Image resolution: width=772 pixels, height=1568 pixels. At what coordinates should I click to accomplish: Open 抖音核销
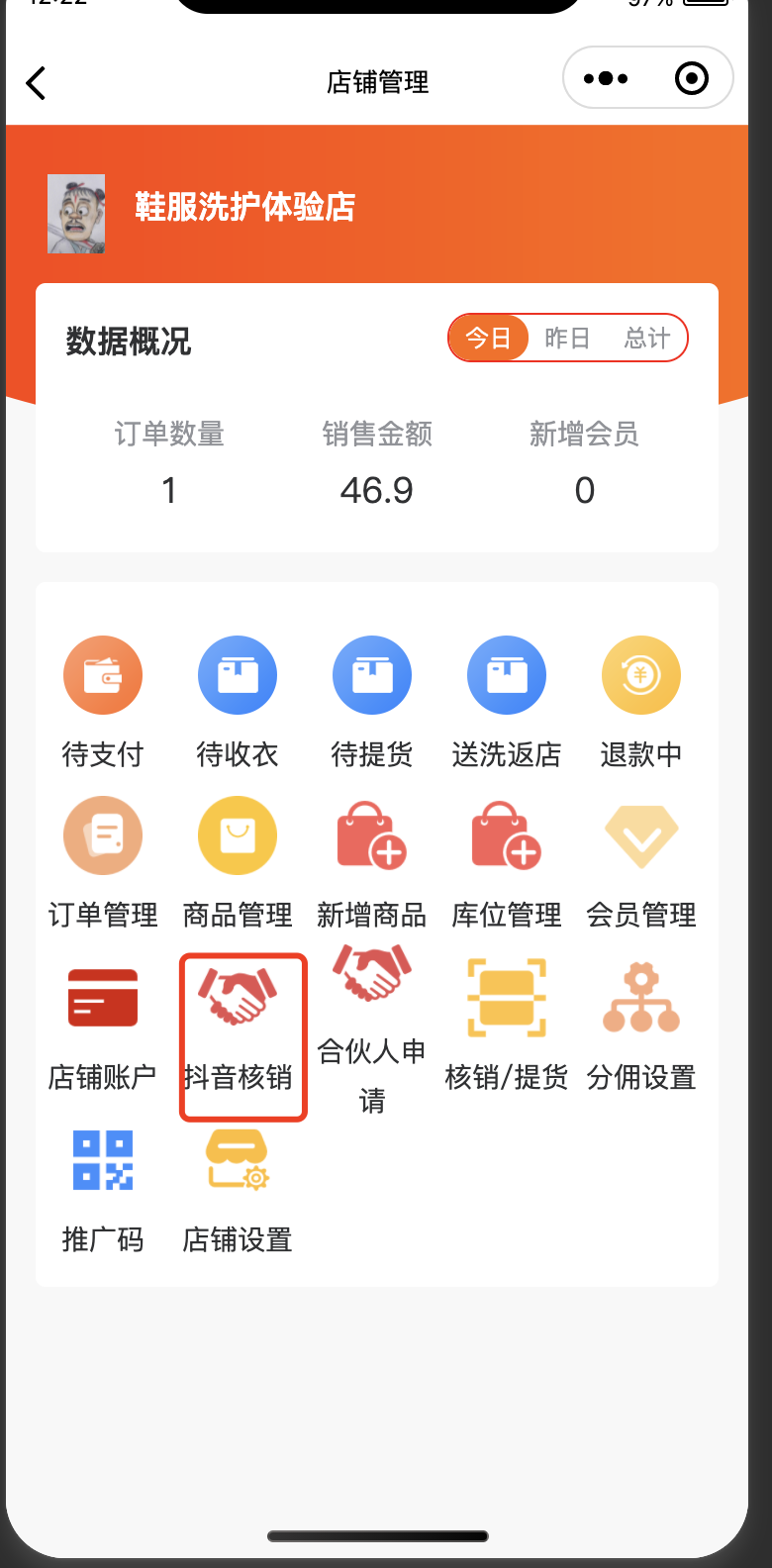click(238, 1034)
